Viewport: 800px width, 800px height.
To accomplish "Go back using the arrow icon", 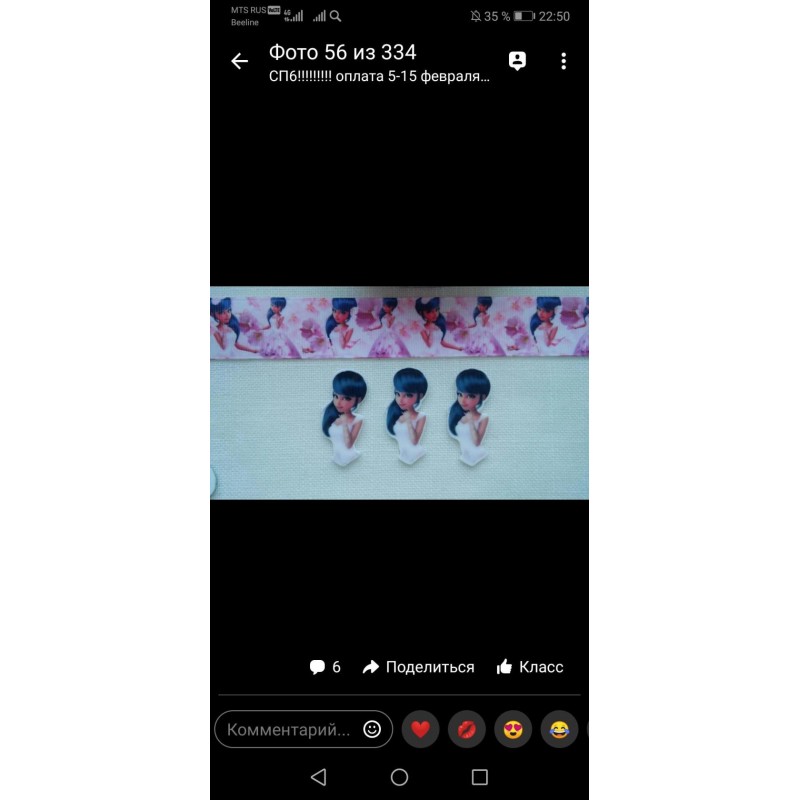I will click(x=239, y=61).
